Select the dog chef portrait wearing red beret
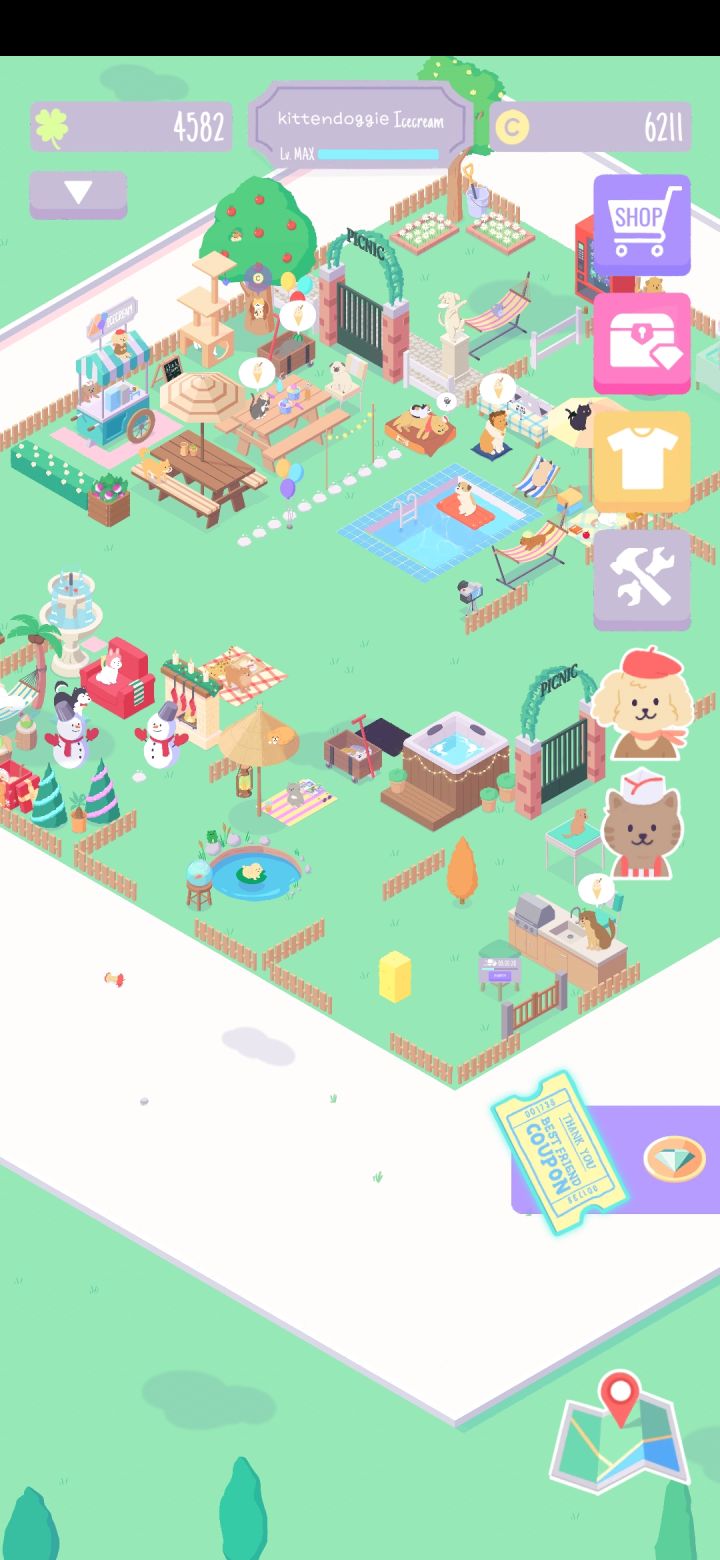 pos(643,705)
